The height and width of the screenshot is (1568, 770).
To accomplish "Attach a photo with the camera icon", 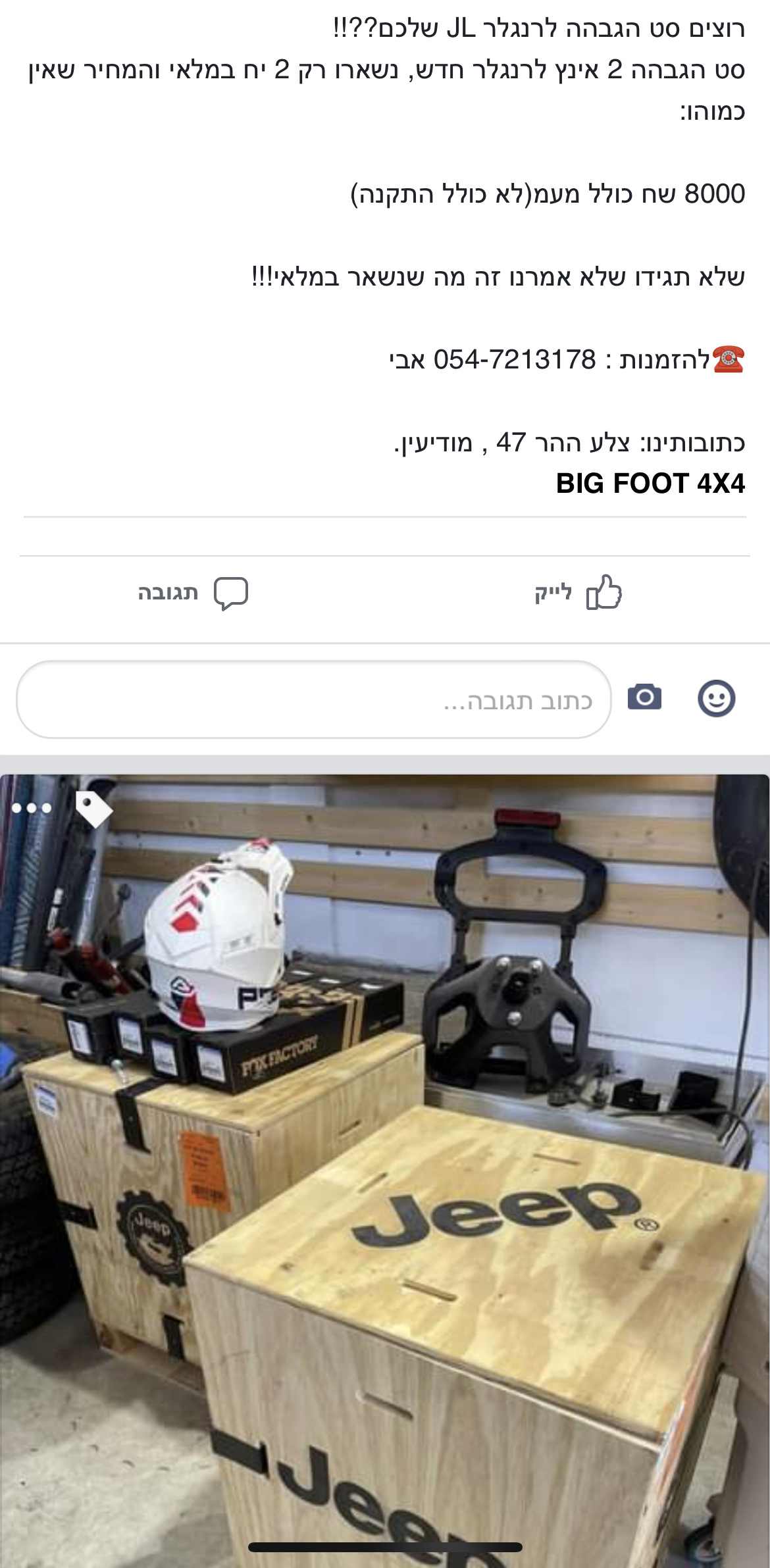I will pyautogui.click(x=644, y=697).
